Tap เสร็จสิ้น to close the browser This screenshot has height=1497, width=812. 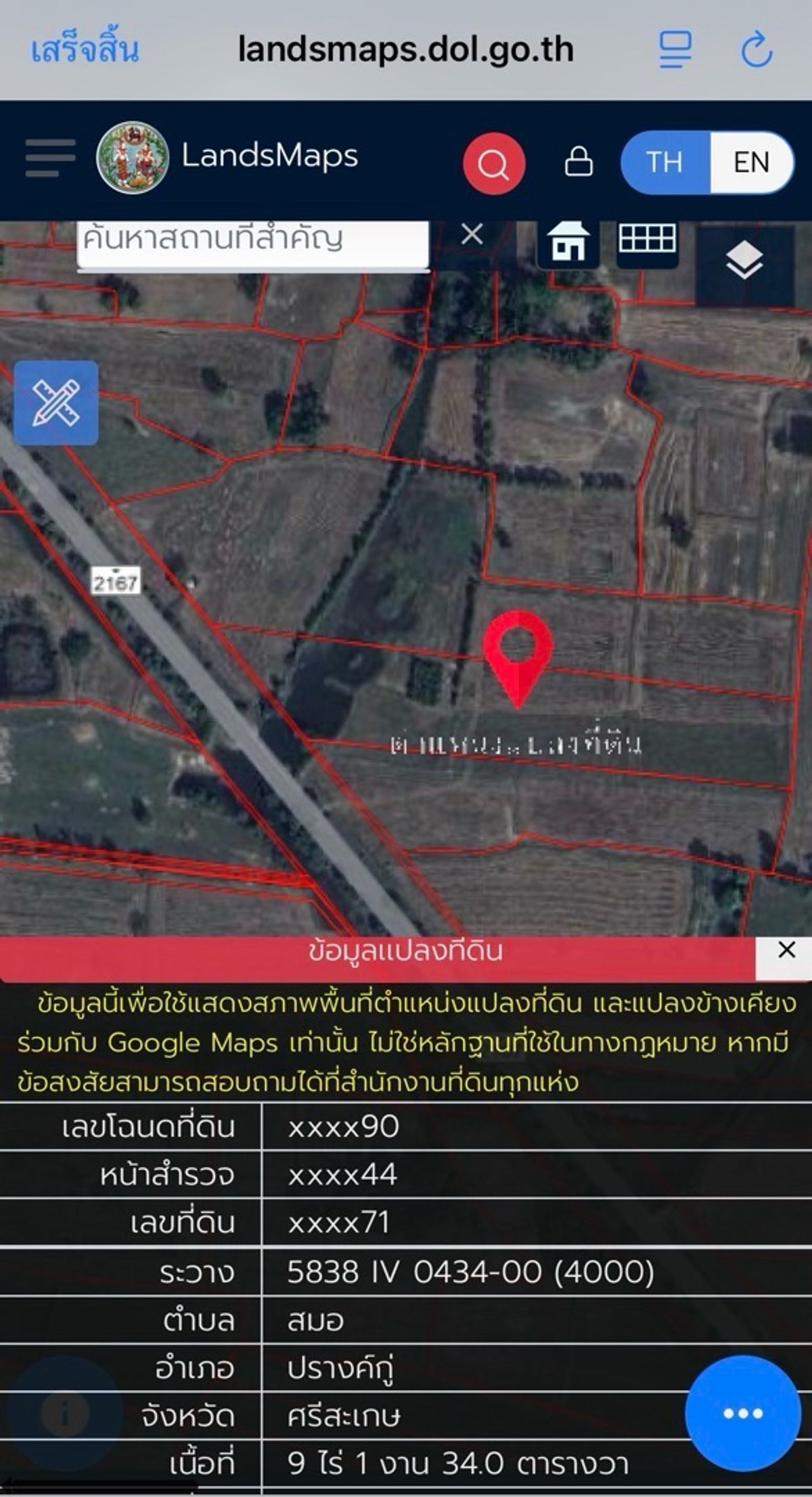tap(85, 49)
